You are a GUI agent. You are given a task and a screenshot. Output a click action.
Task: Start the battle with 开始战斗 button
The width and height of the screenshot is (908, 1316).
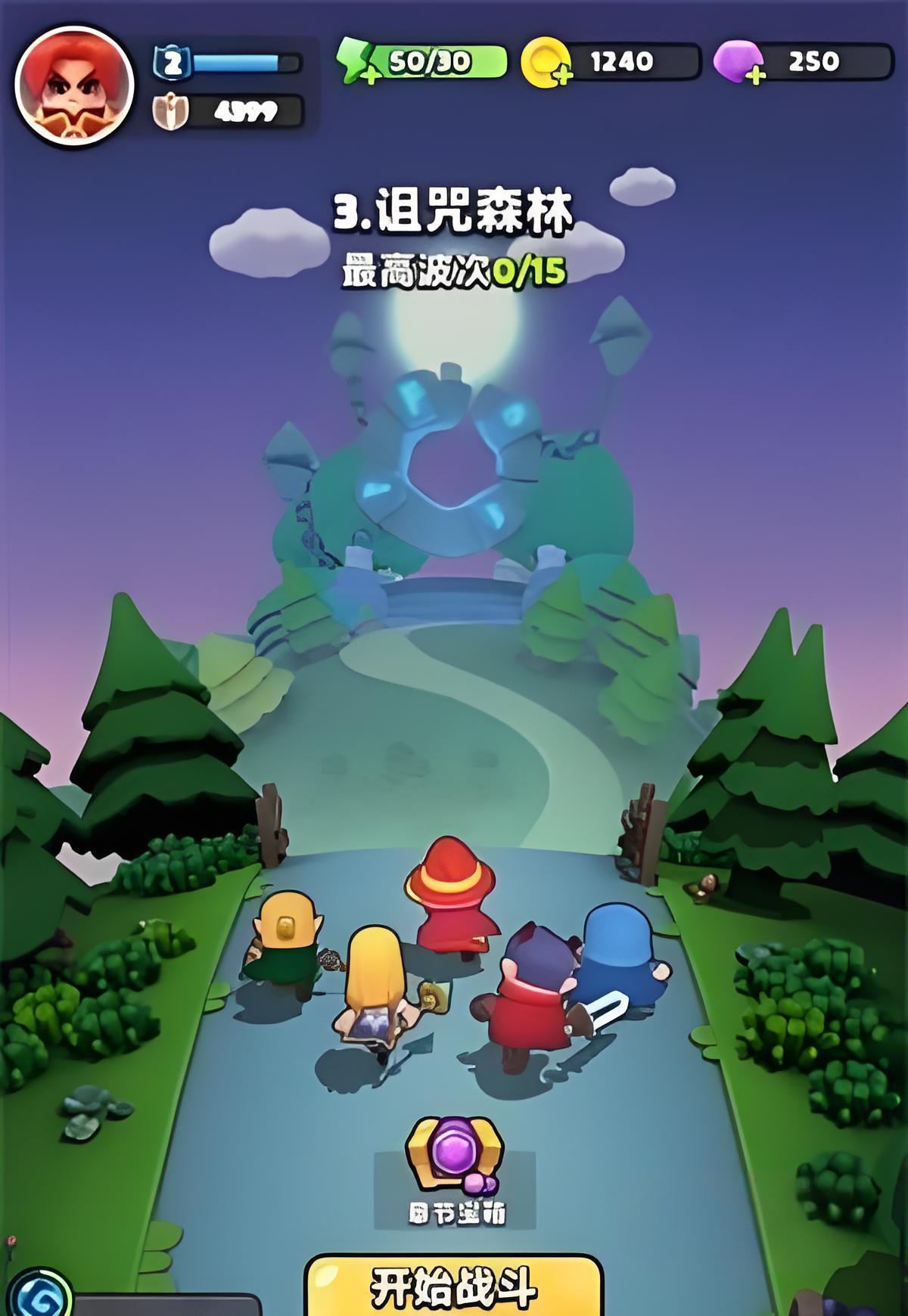[x=454, y=1287]
